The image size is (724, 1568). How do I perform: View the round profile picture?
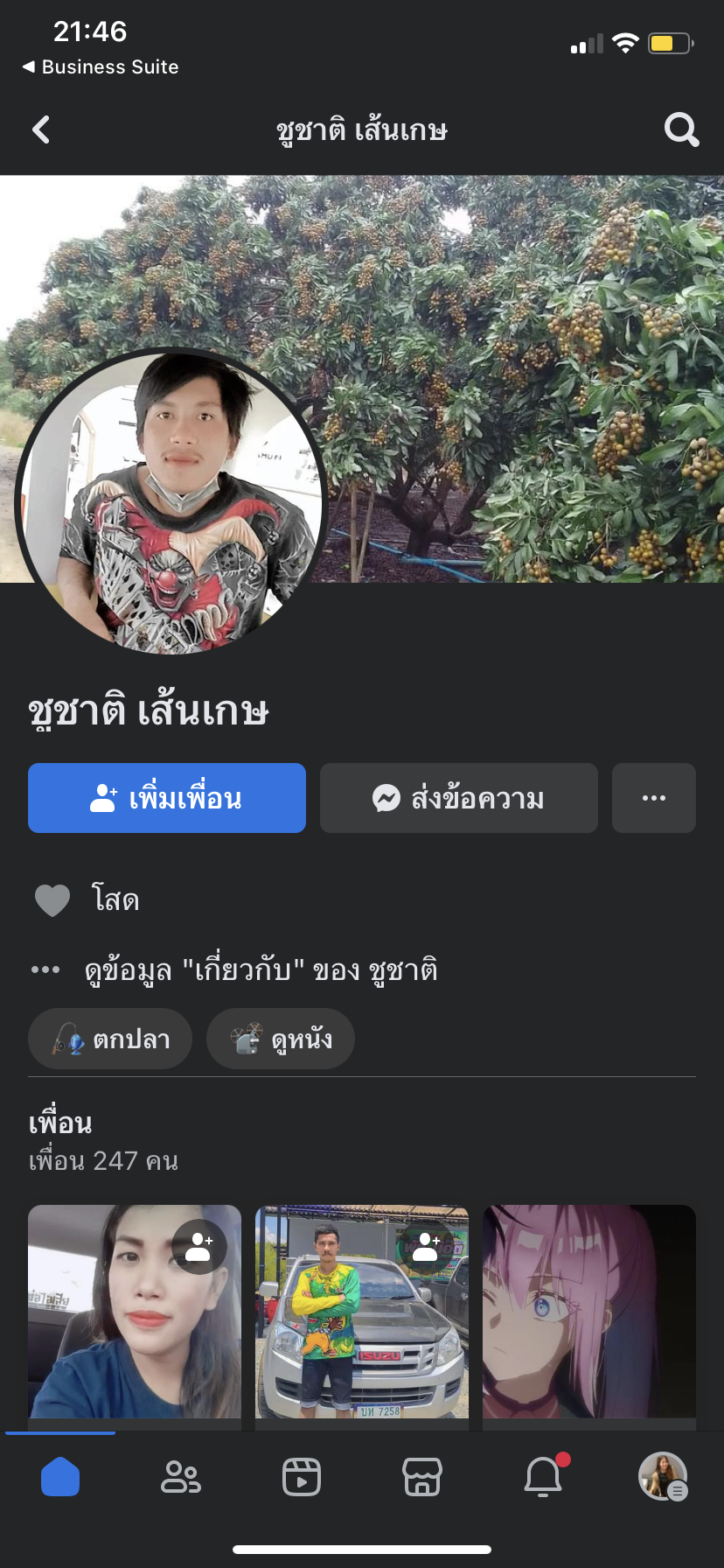click(x=171, y=500)
